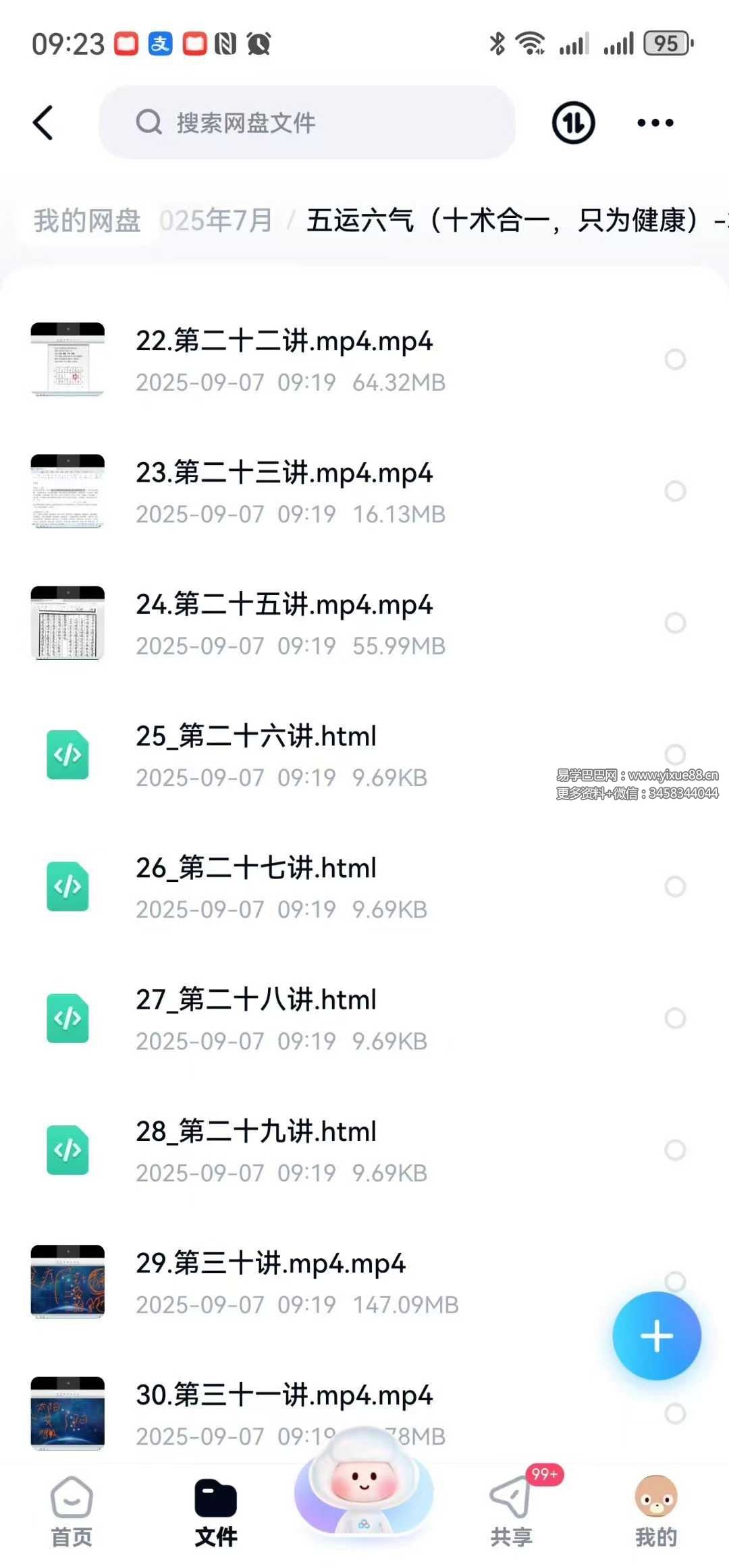
Task: Open the three-dot overflow menu
Action: [x=655, y=123]
